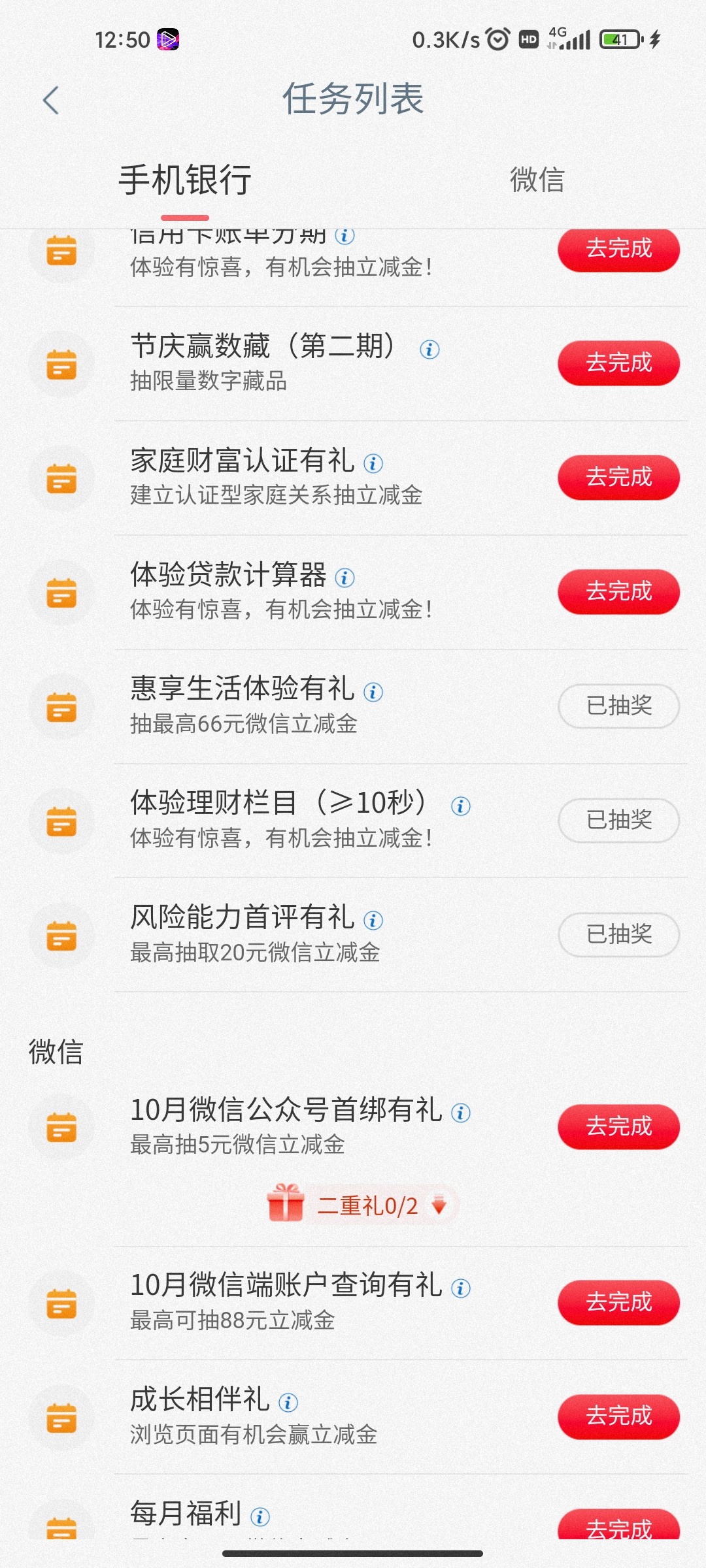Tap 已抽奖 on 风险能力首评有礼
Viewport: 706px width, 1568px height.
618,934
